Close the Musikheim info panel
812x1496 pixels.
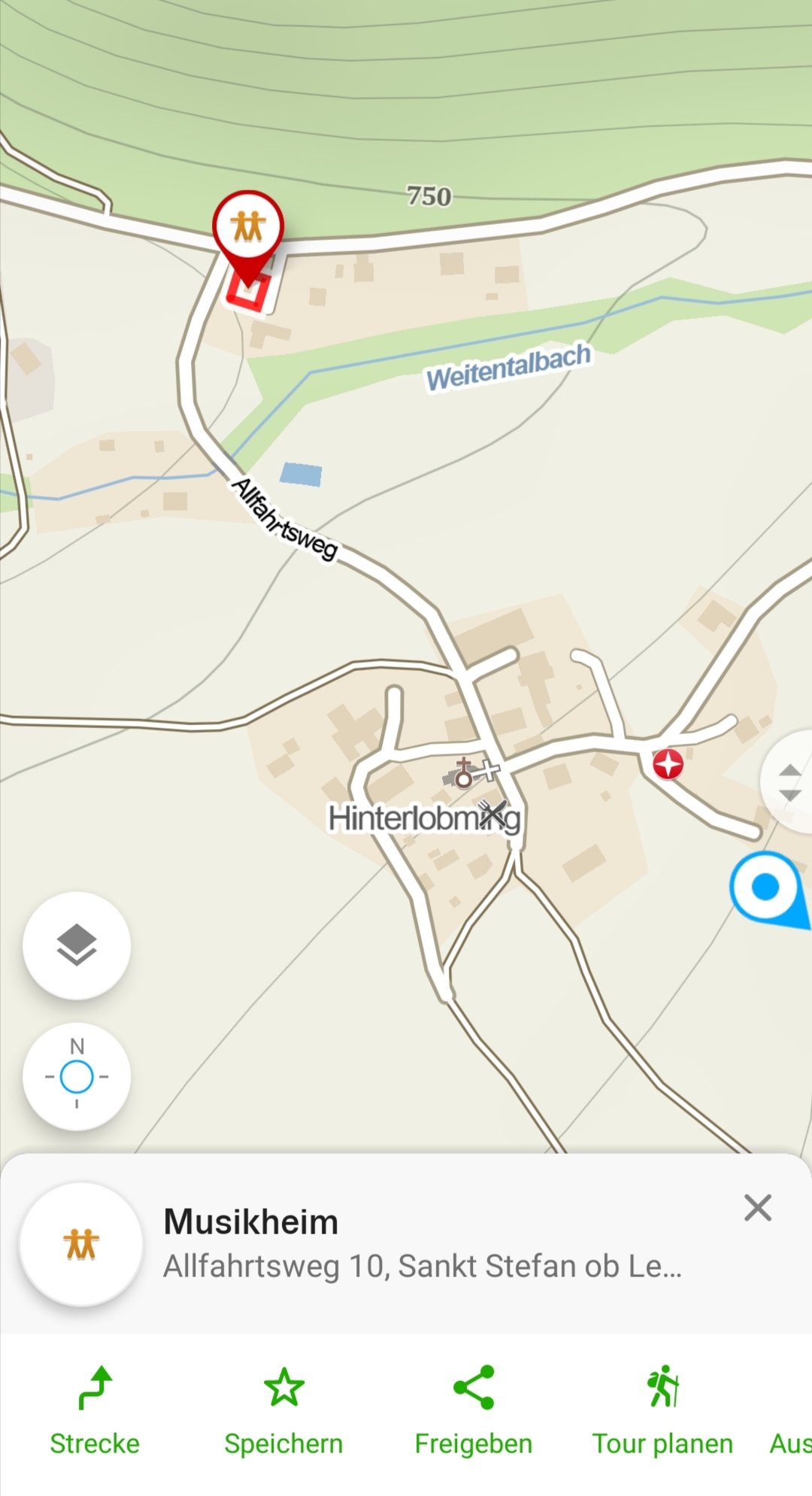pyautogui.click(x=757, y=1208)
